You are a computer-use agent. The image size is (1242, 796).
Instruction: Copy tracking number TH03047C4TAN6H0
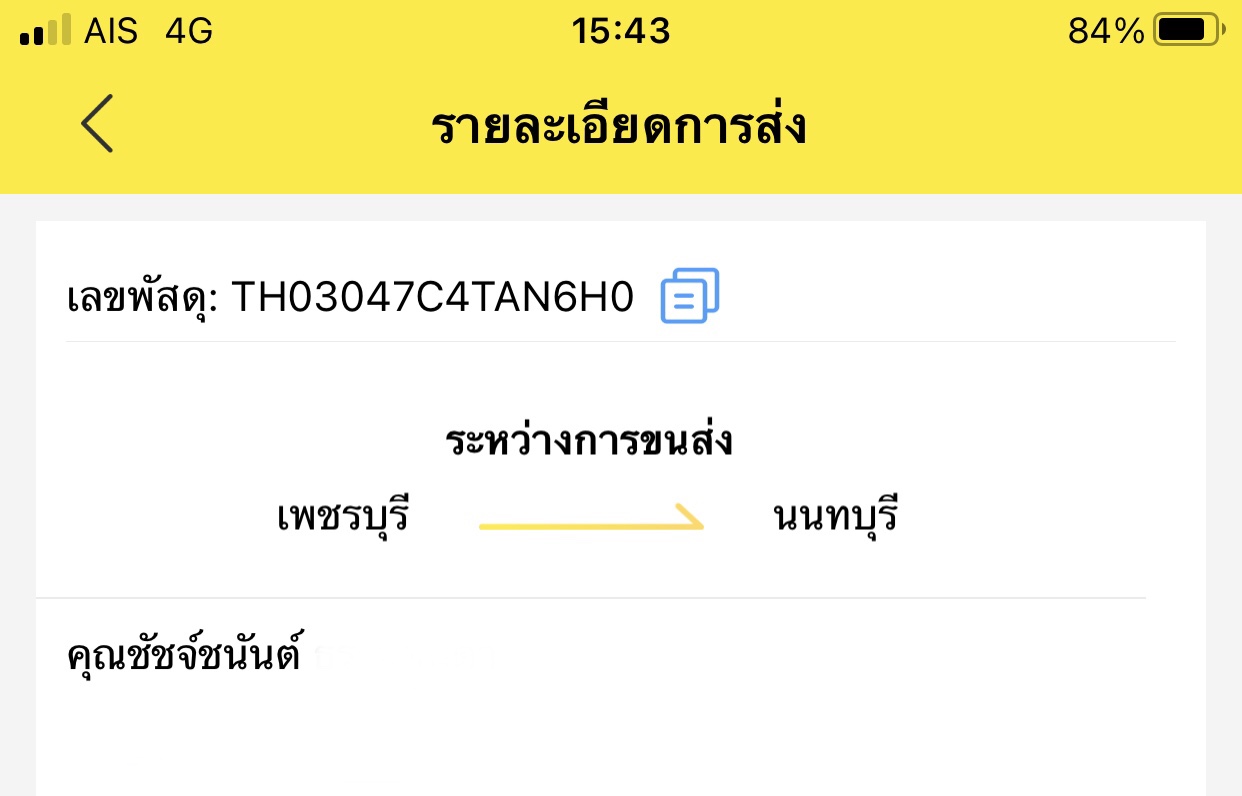(690, 296)
